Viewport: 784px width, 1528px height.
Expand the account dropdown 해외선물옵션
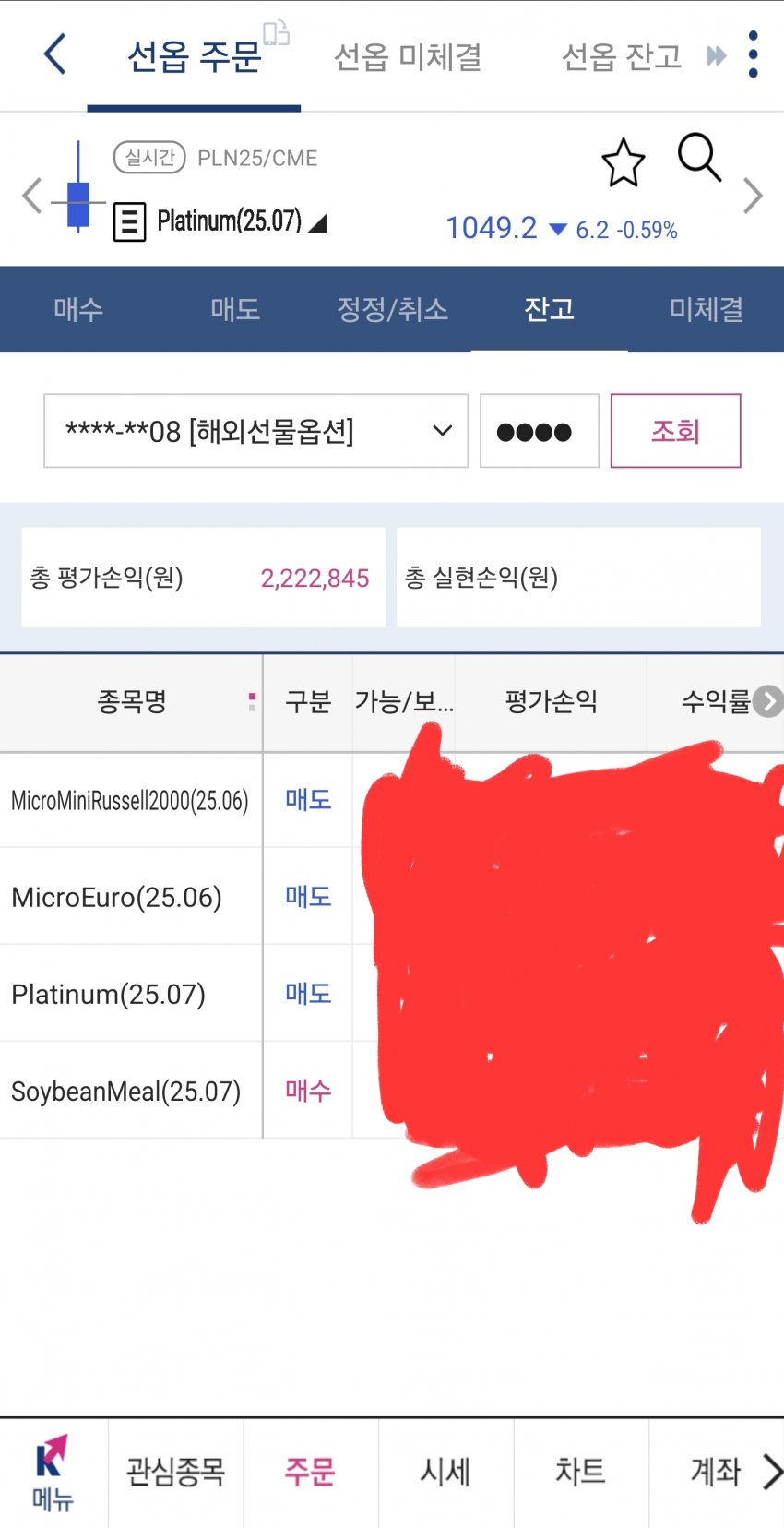pos(256,431)
